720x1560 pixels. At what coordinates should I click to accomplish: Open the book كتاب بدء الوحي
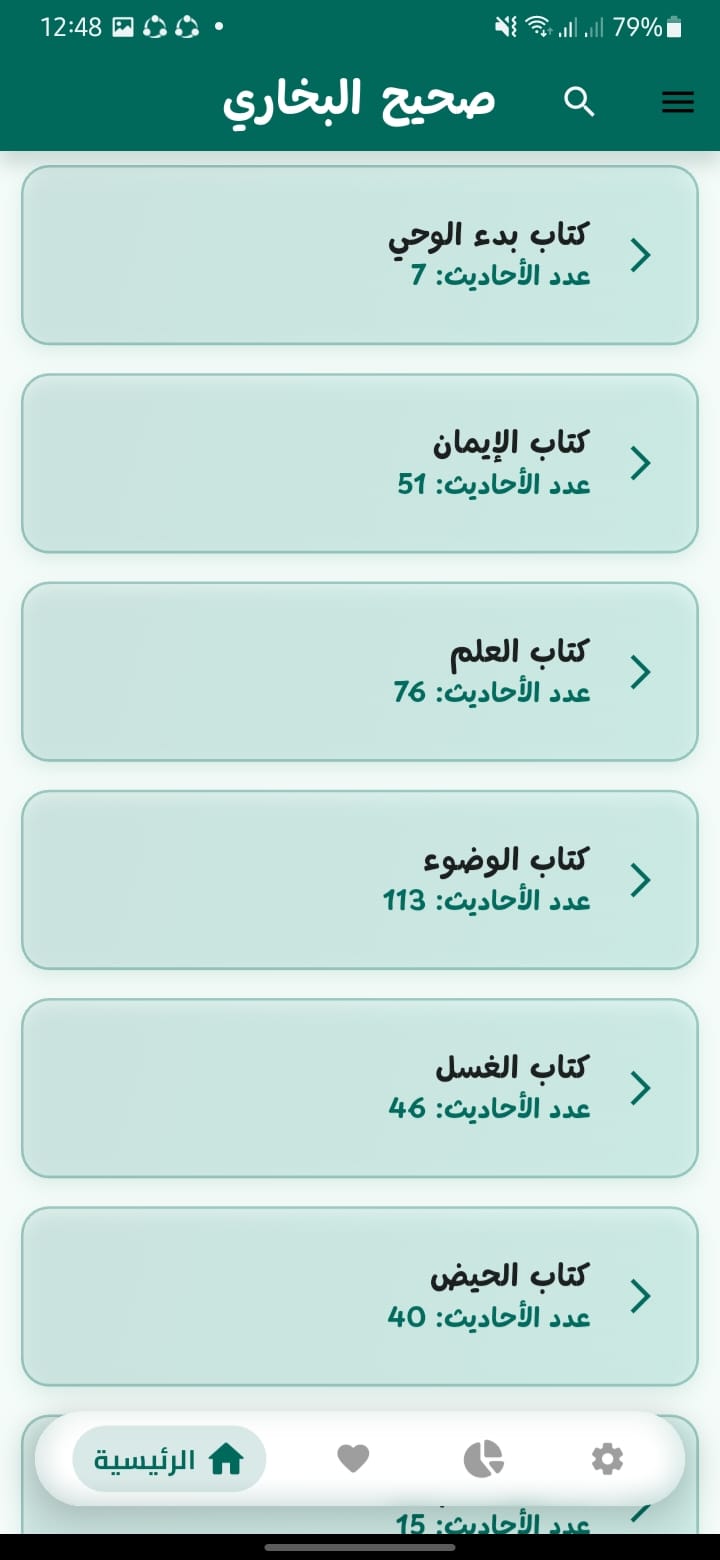tap(360, 255)
